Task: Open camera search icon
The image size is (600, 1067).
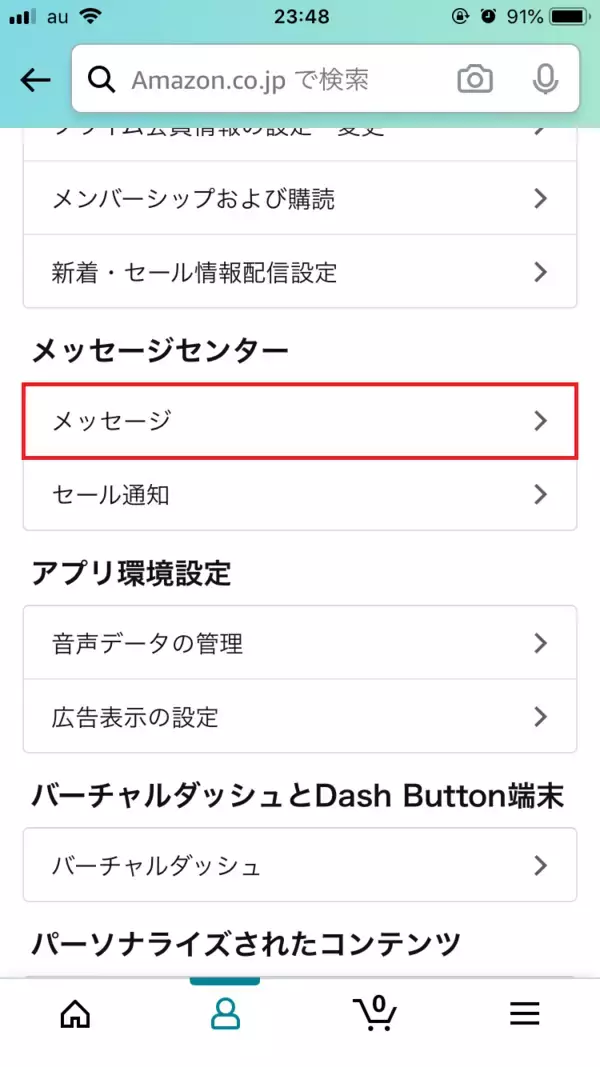Action: tap(475, 80)
